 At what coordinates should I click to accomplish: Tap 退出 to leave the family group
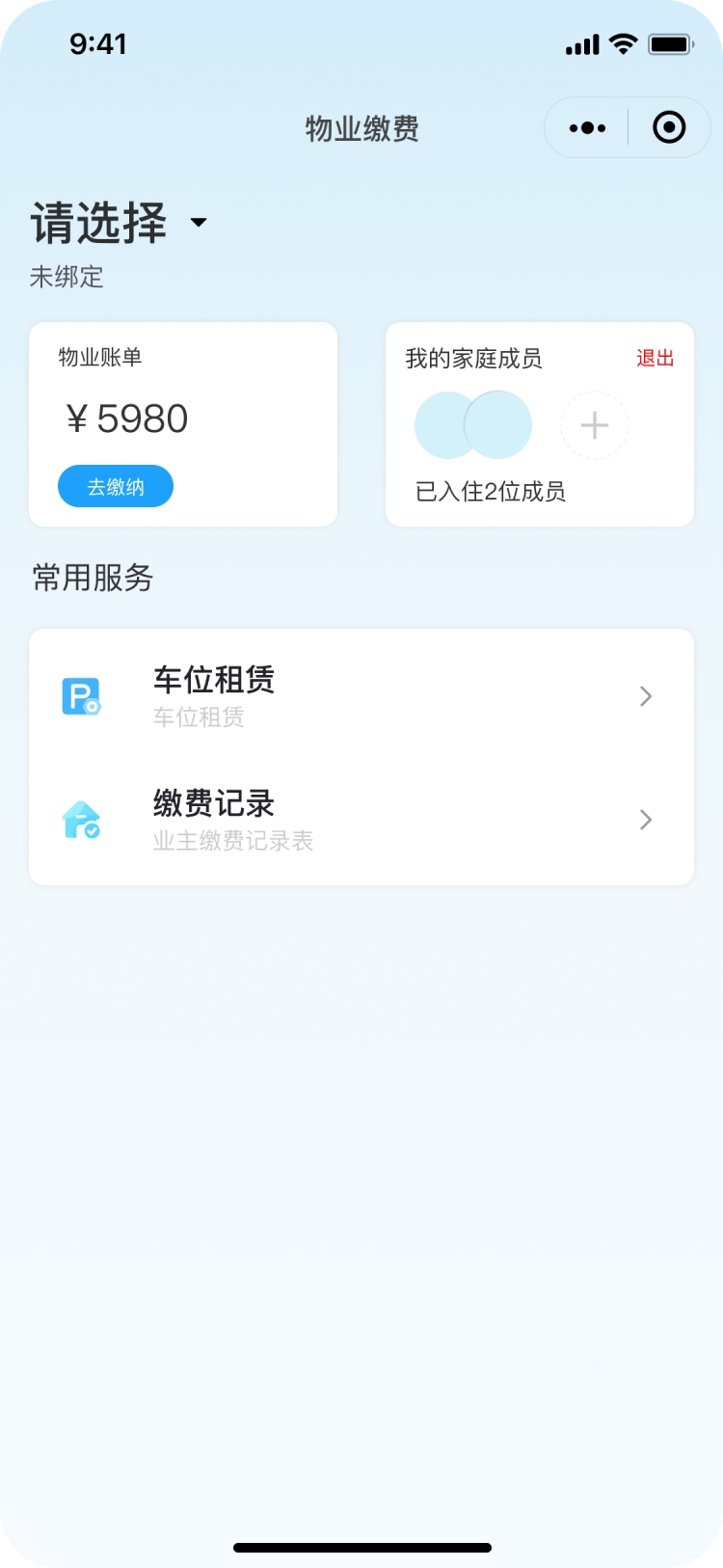click(x=655, y=359)
